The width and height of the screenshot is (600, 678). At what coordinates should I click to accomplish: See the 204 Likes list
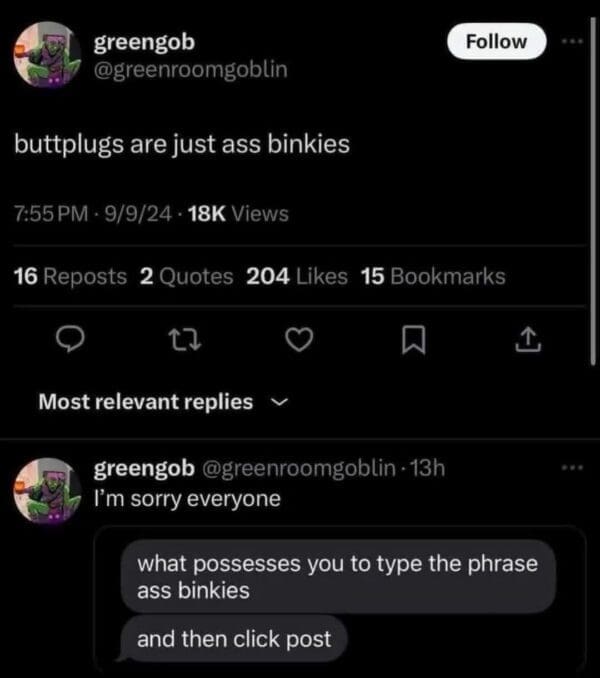pos(296,276)
